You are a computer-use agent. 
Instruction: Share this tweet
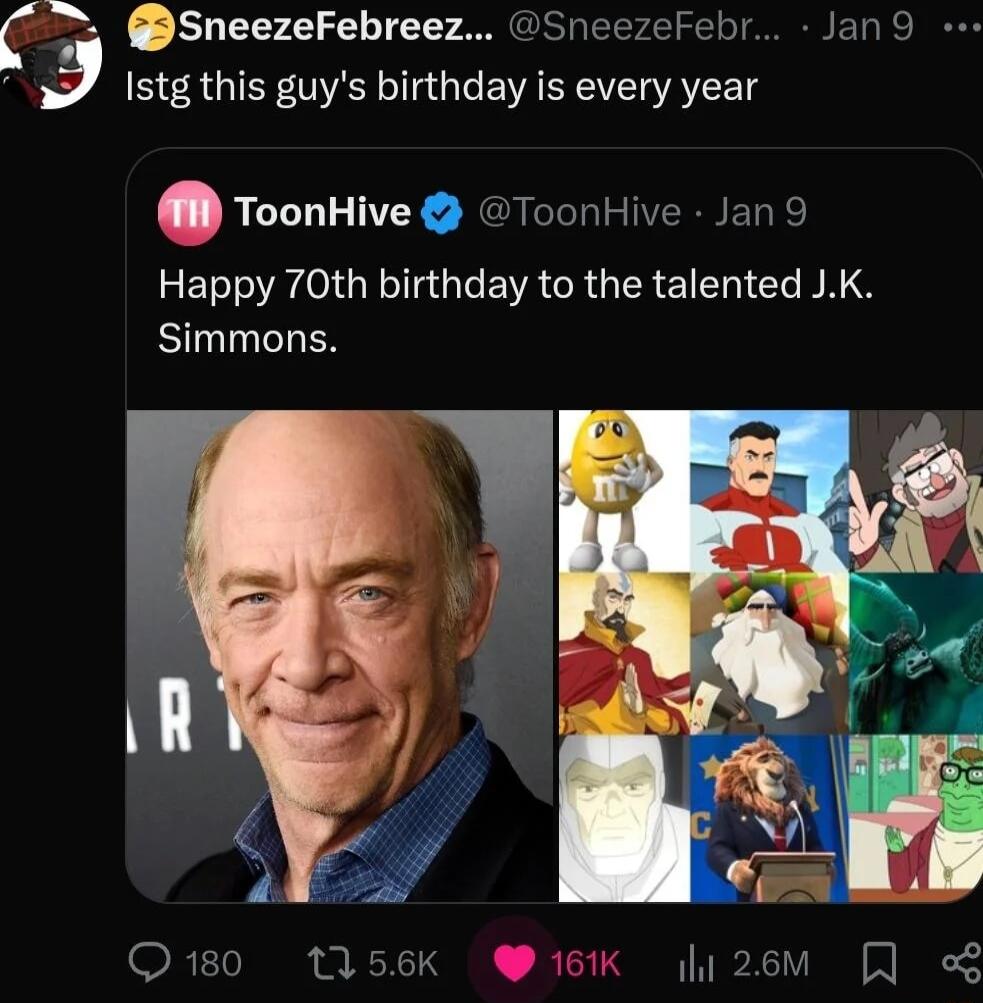(960, 963)
